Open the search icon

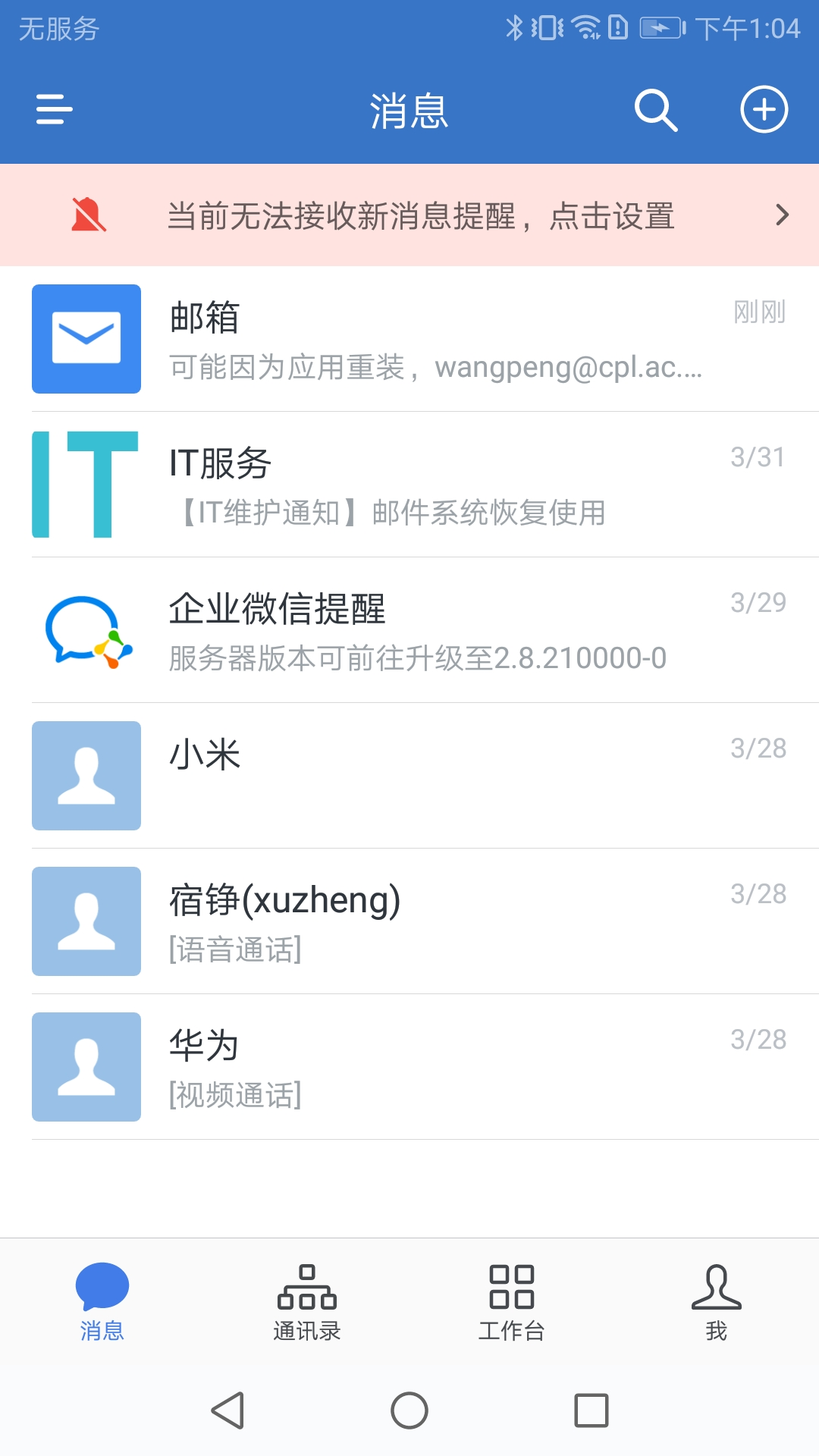[655, 110]
